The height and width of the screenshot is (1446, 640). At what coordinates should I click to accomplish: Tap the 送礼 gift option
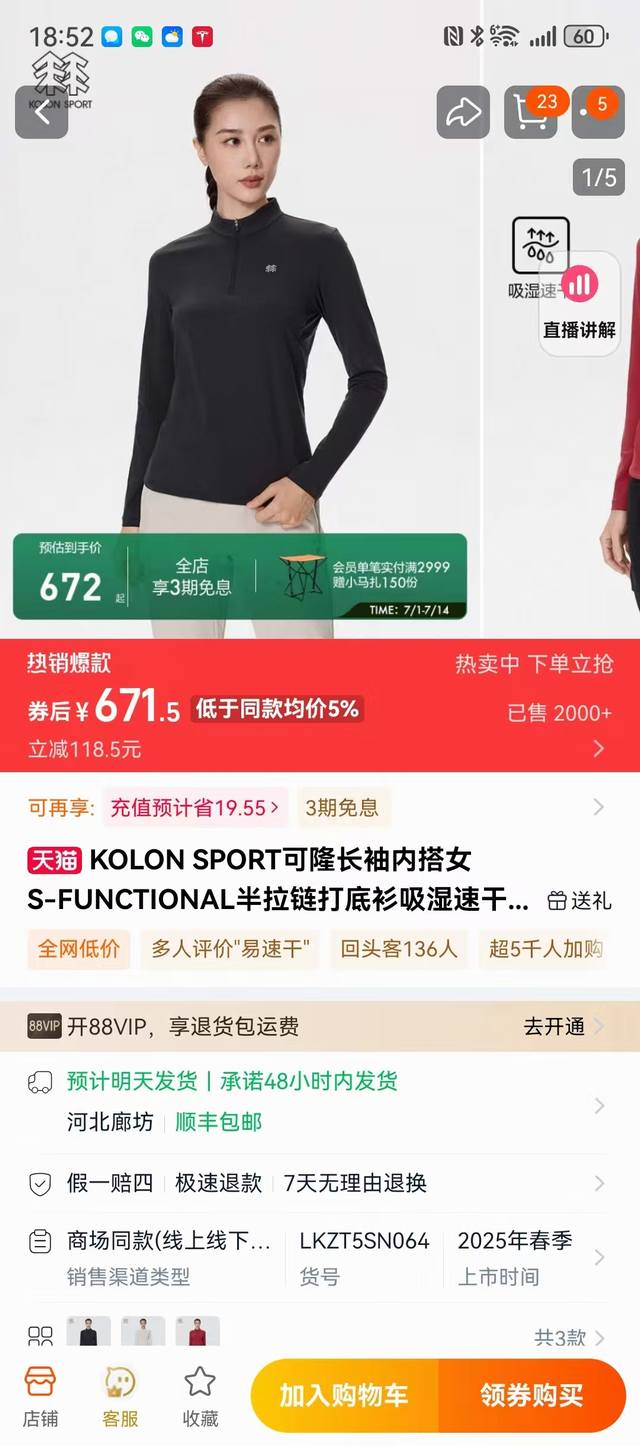coord(579,900)
